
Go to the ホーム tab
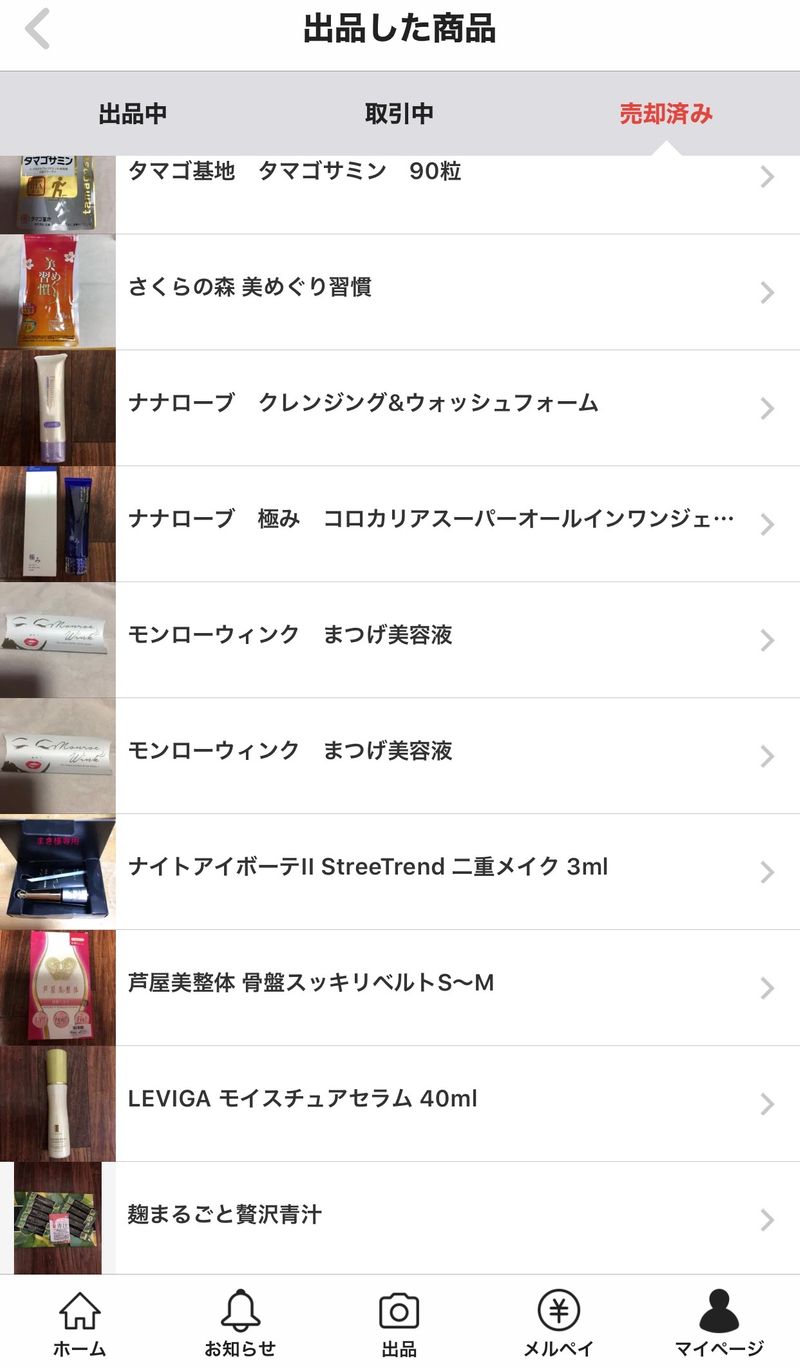(79, 1323)
